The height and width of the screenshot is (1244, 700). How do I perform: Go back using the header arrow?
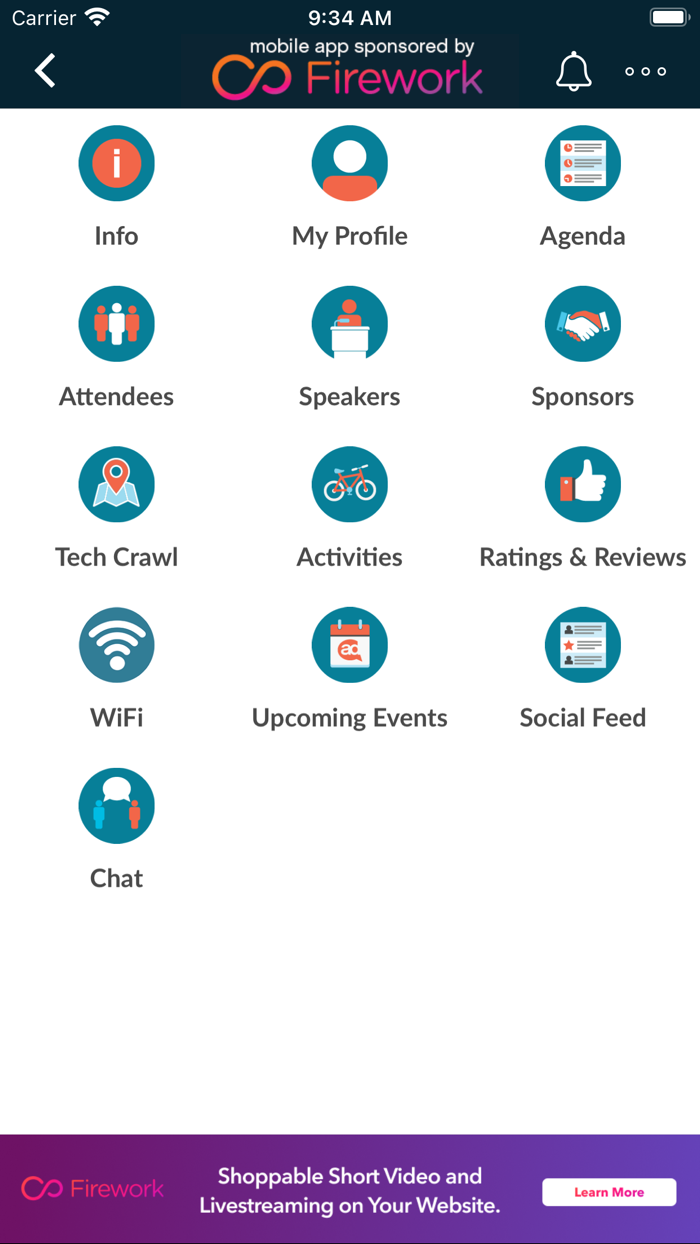45,71
